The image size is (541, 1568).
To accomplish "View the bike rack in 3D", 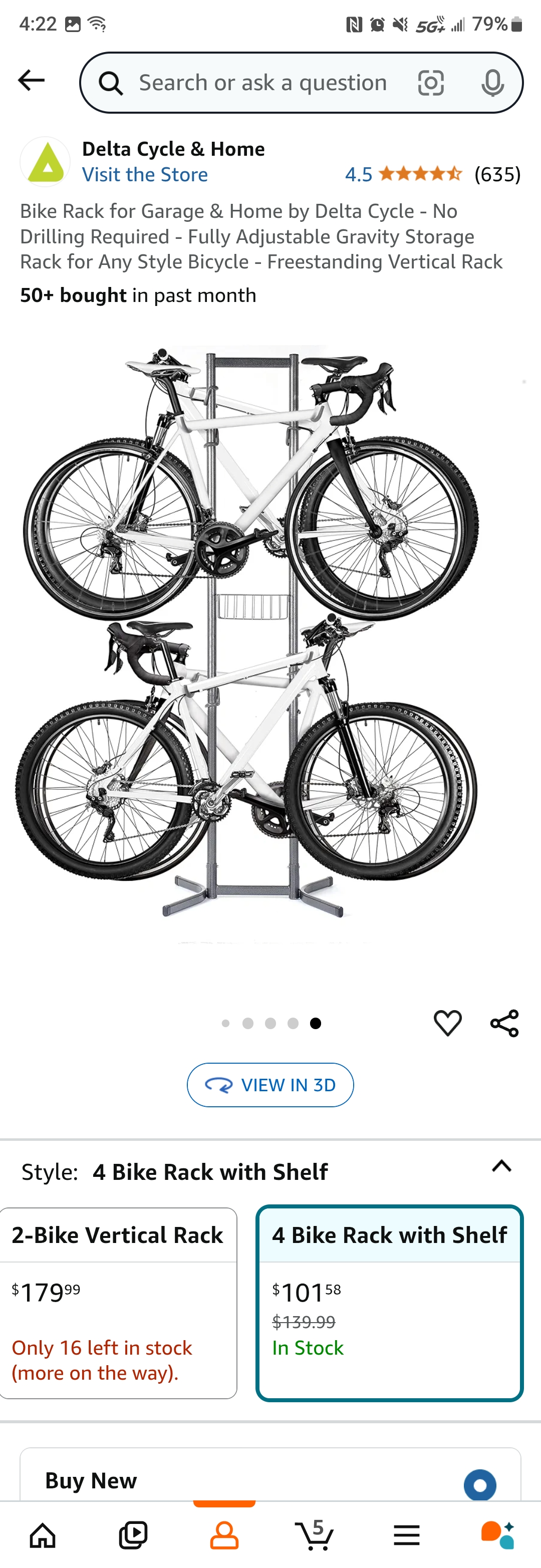I will tap(270, 1085).
